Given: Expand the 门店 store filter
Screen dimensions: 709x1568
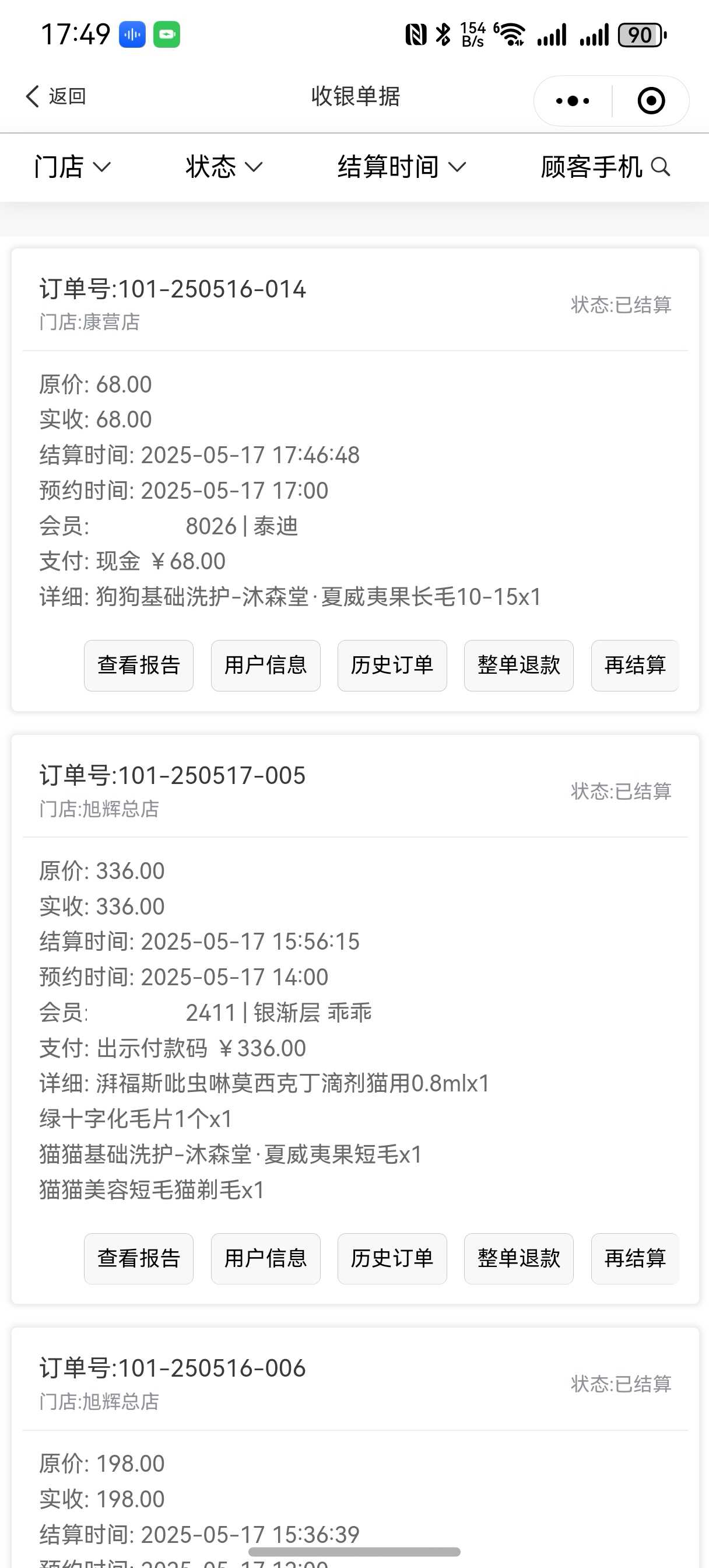Looking at the screenshot, I should pos(72,167).
